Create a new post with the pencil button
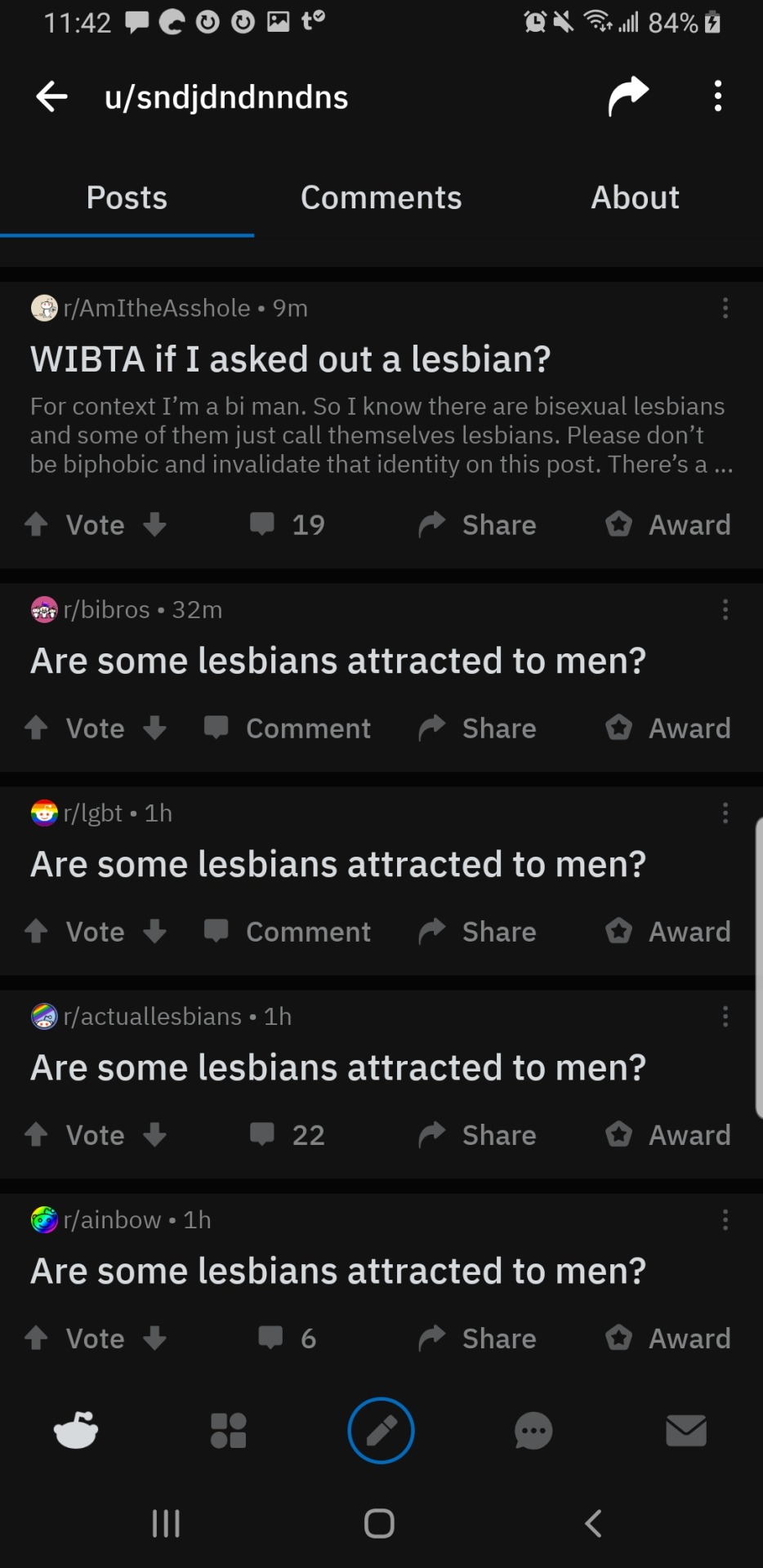This screenshot has height=1568, width=763. pos(381,1430)
